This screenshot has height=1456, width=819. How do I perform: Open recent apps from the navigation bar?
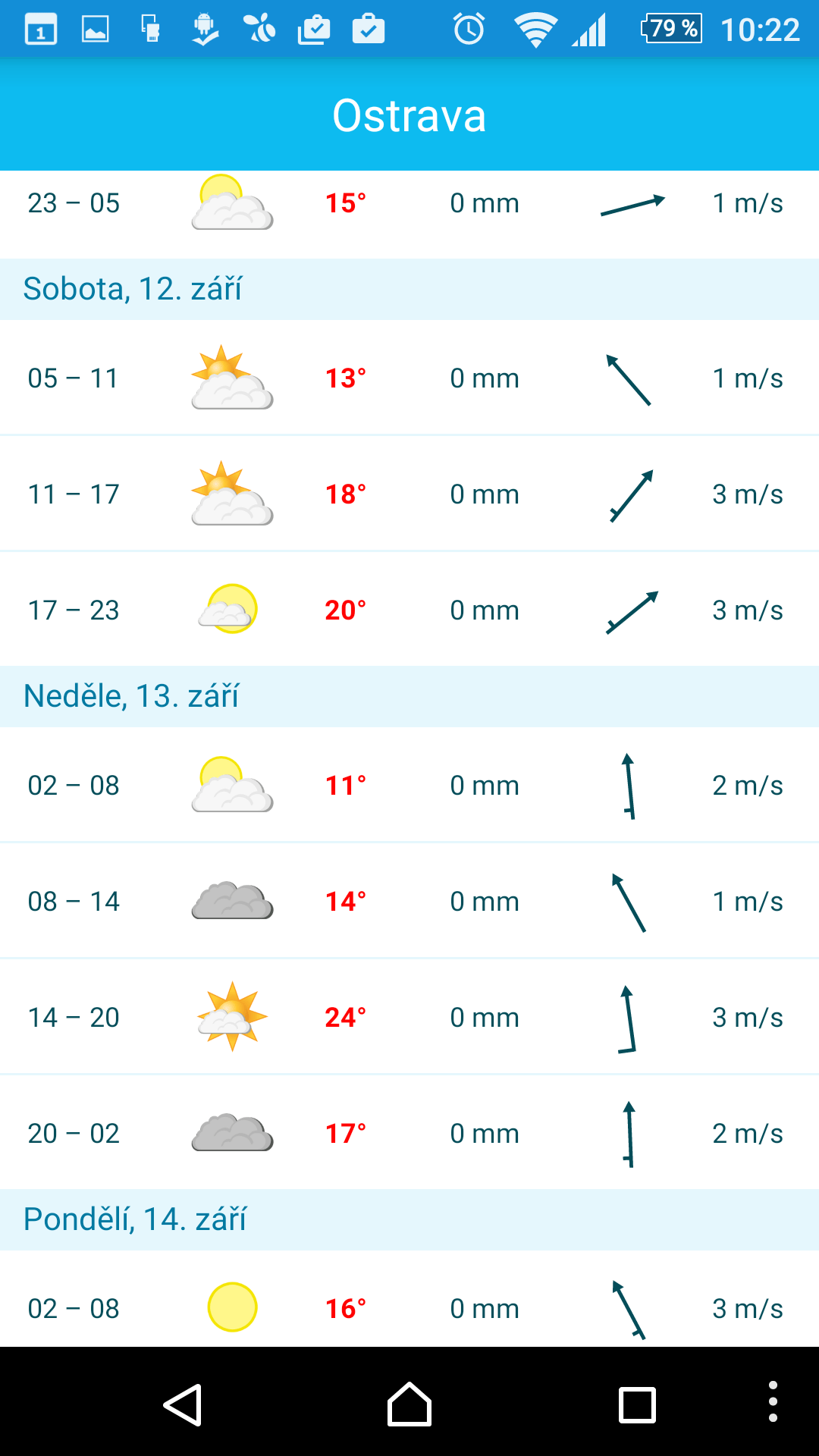click(637, 1405)
